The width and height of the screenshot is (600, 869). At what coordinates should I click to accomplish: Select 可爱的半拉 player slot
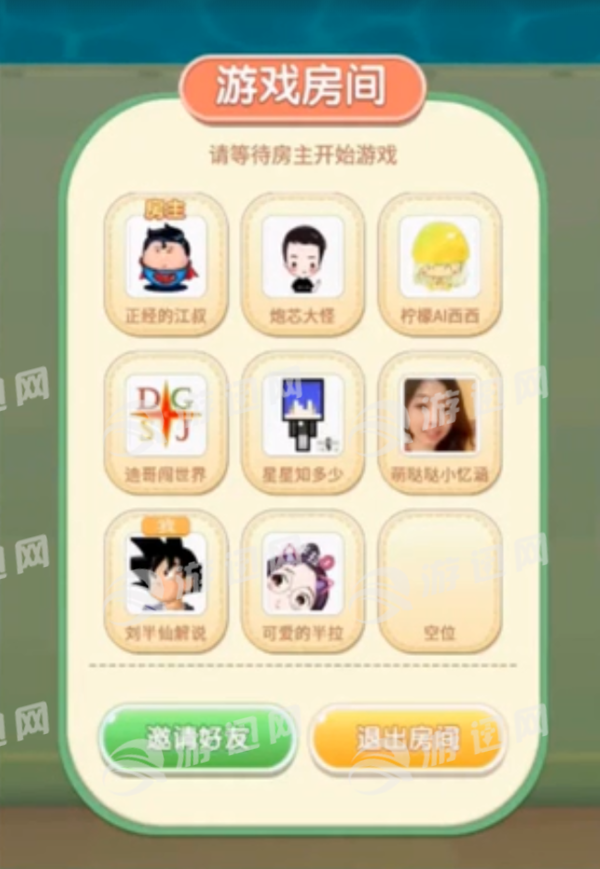[303, 580]
